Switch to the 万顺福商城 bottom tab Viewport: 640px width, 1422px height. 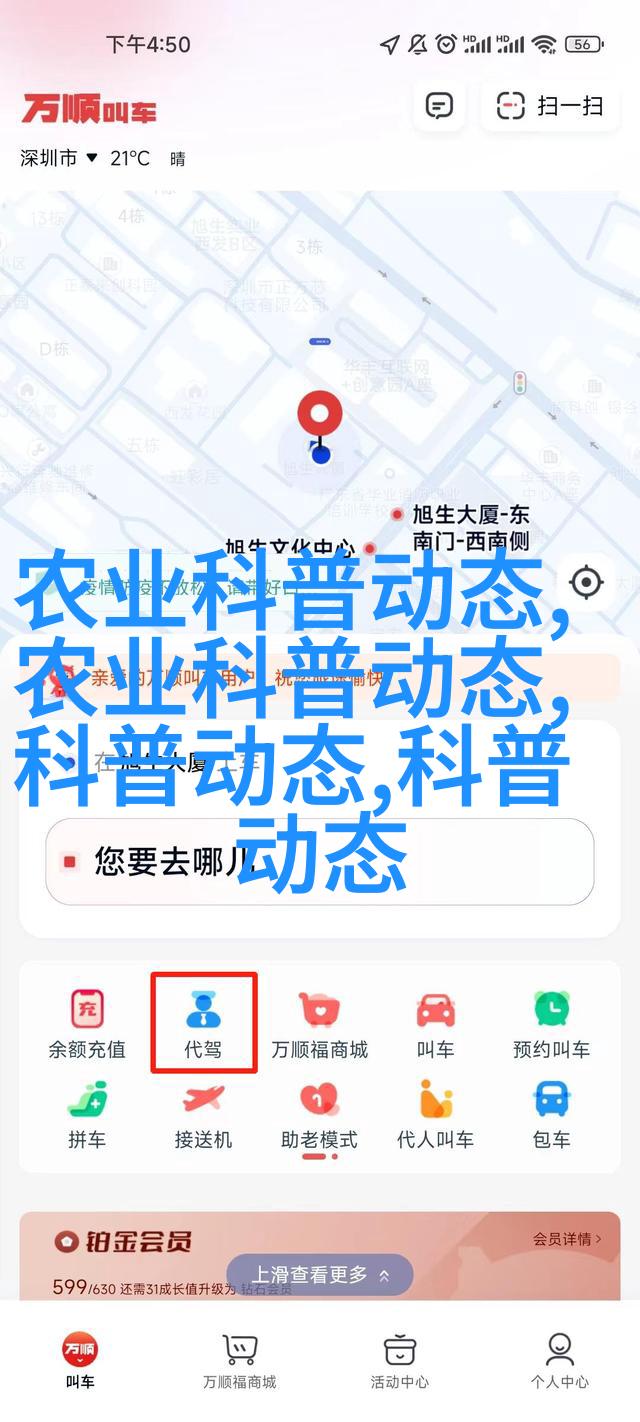(239, 1361)
